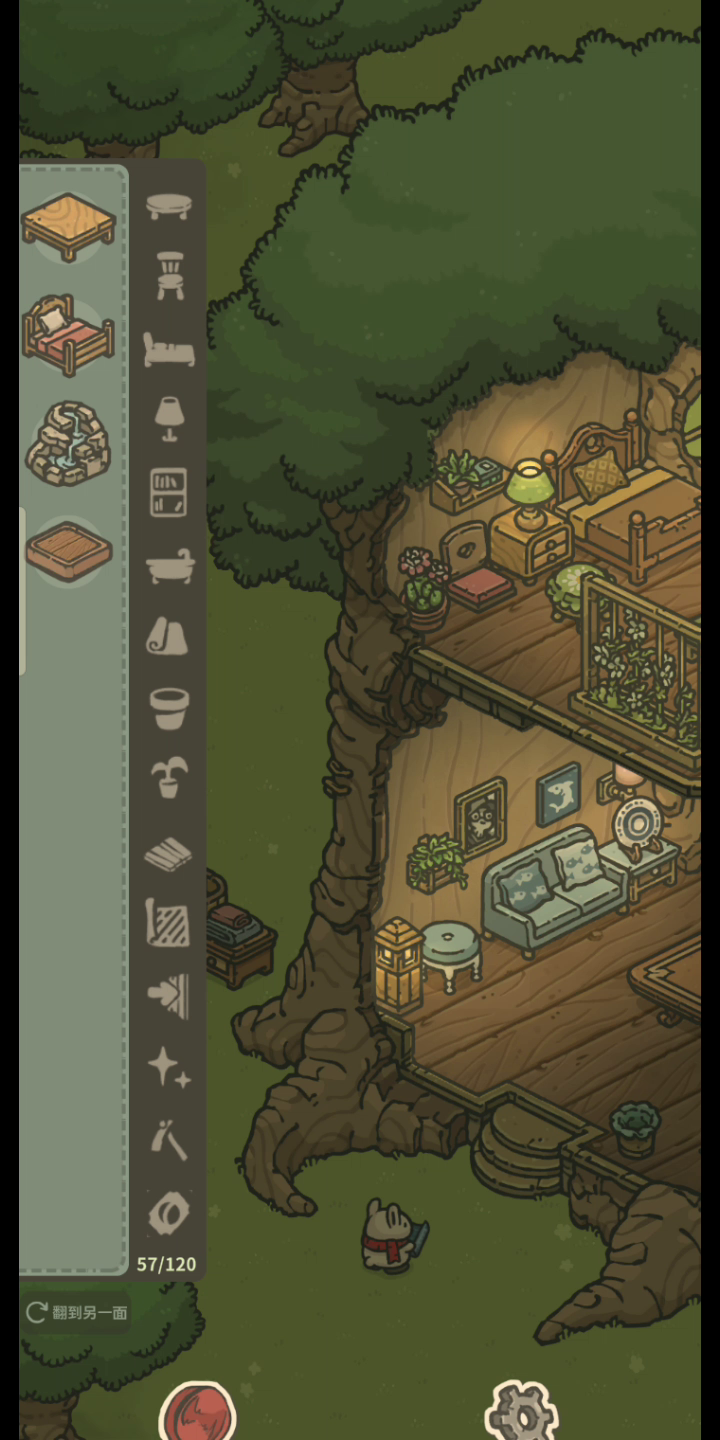Open the rug category

(169, 636)
